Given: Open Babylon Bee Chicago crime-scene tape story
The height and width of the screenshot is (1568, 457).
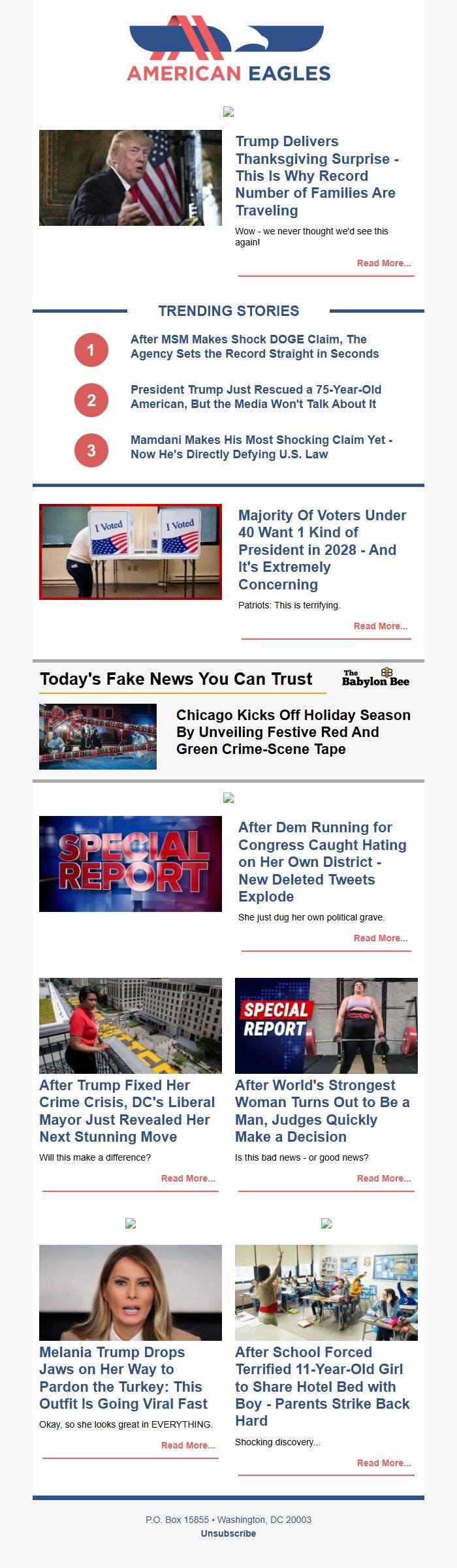Looking at the screenshot, I should pos(293,732).
